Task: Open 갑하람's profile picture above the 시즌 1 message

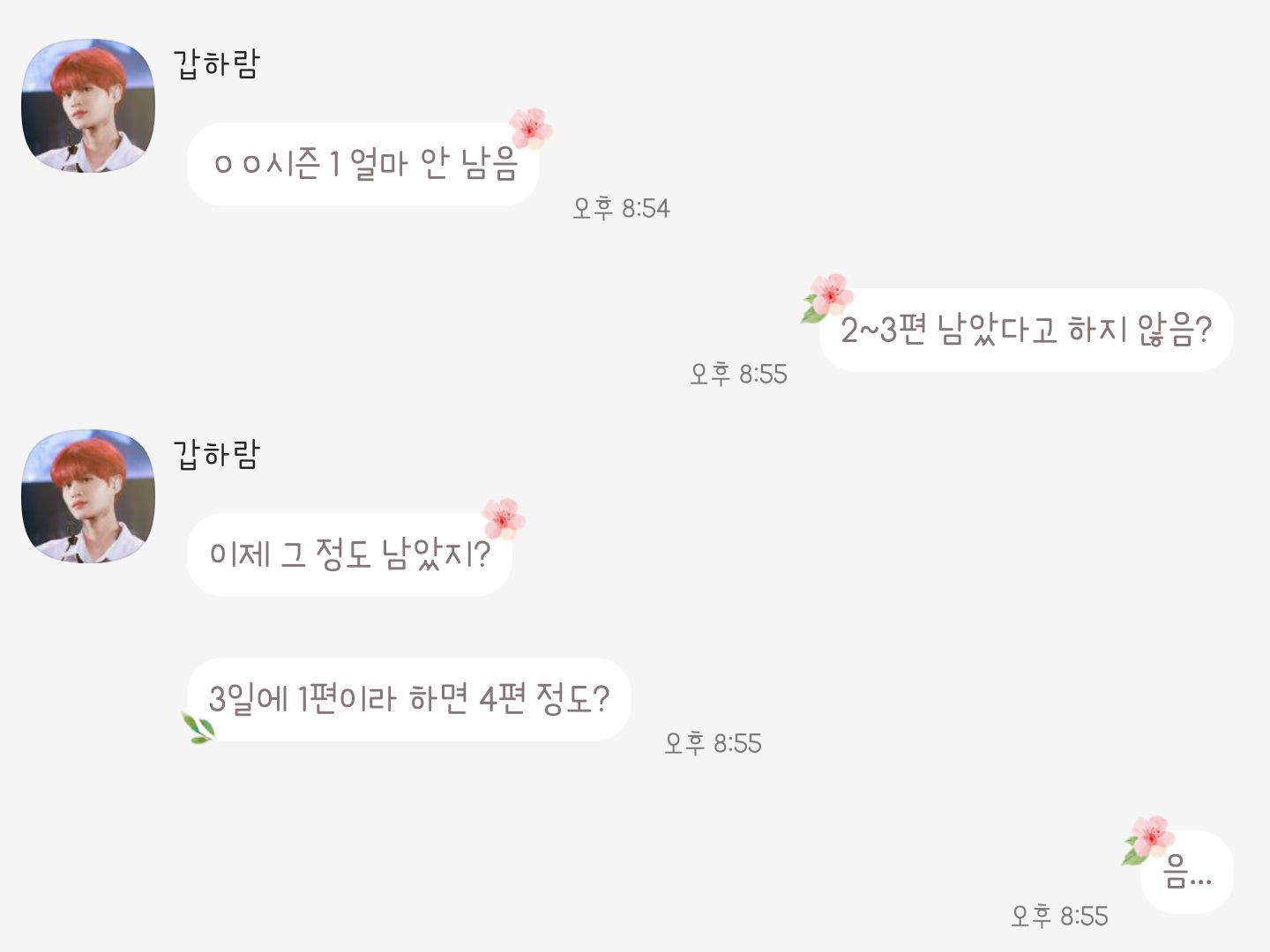Action: coord(88,105)
